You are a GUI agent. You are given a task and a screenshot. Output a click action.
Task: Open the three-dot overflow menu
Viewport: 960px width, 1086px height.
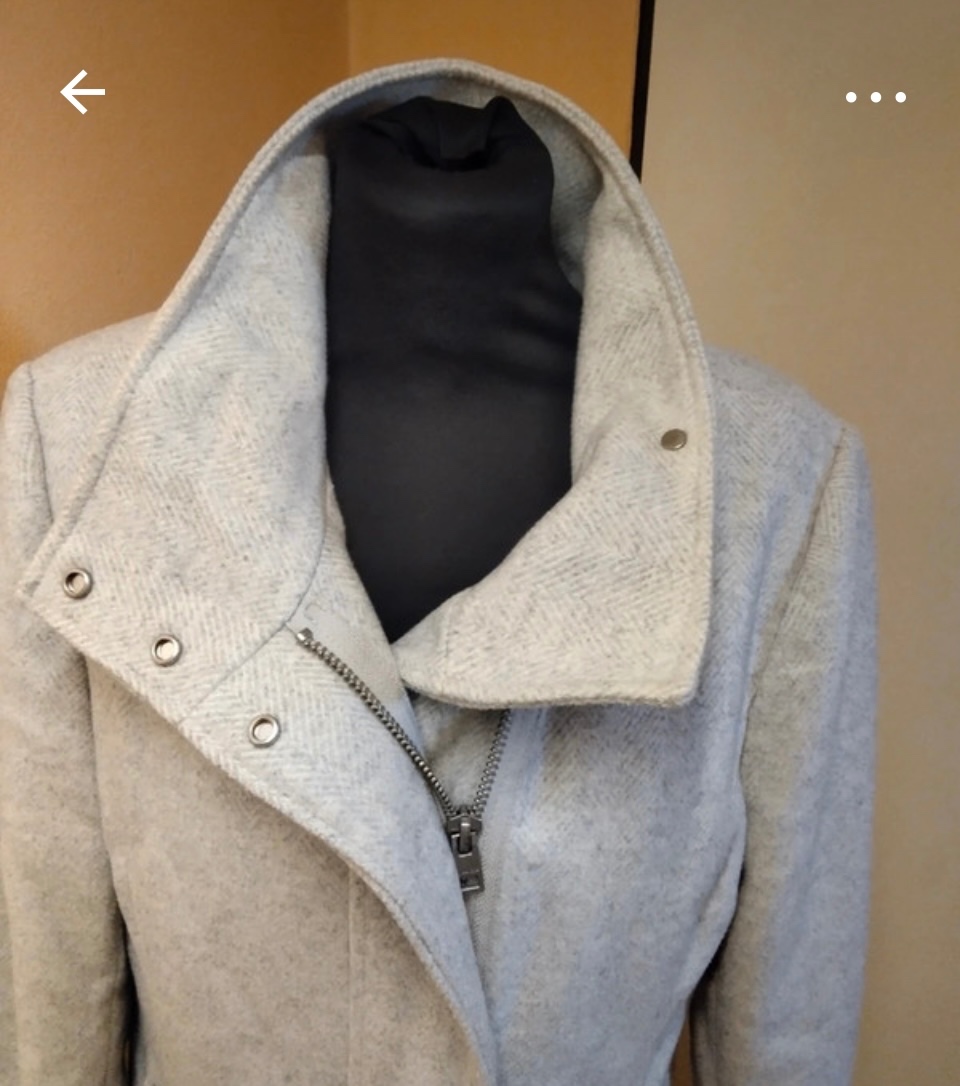(x=875, y=97)
